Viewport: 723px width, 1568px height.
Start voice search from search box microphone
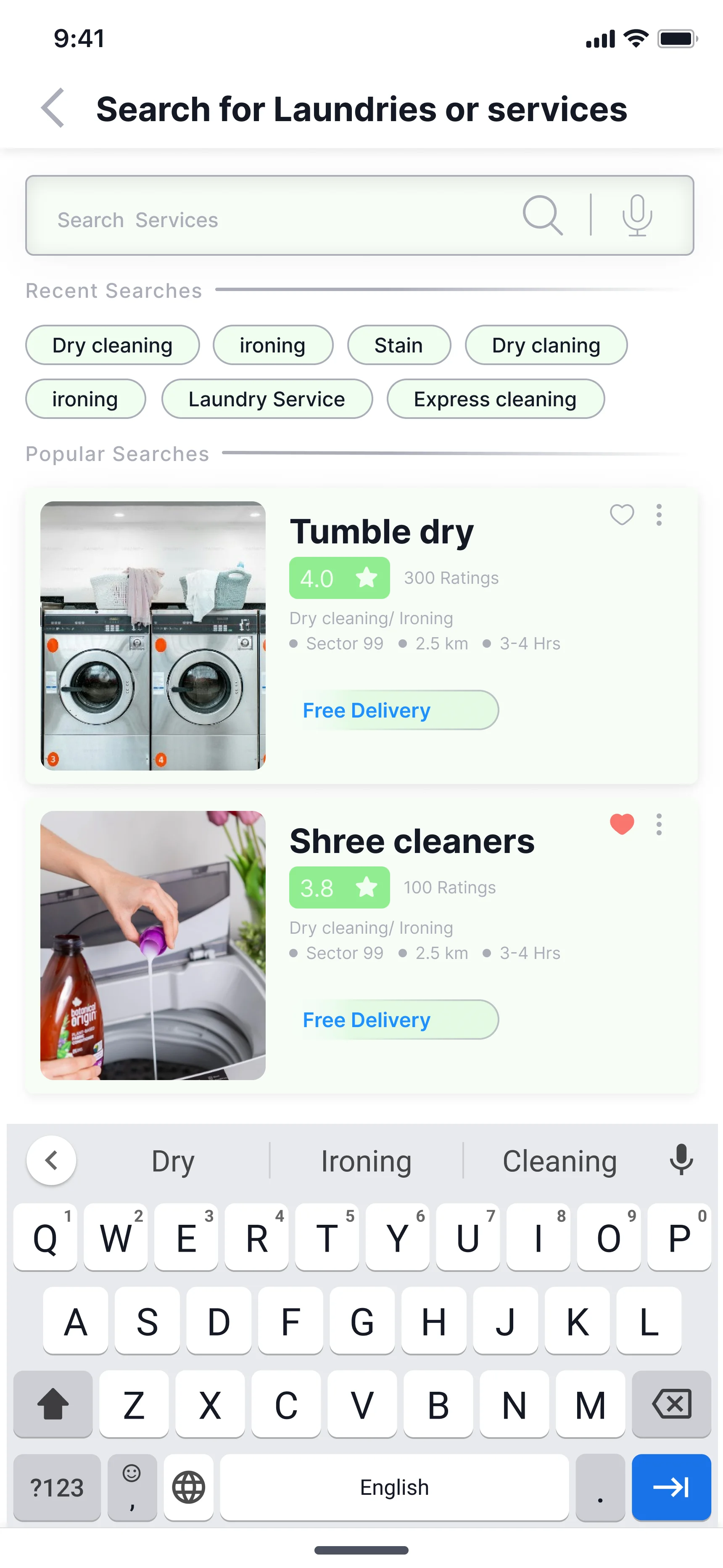point(636,215)
